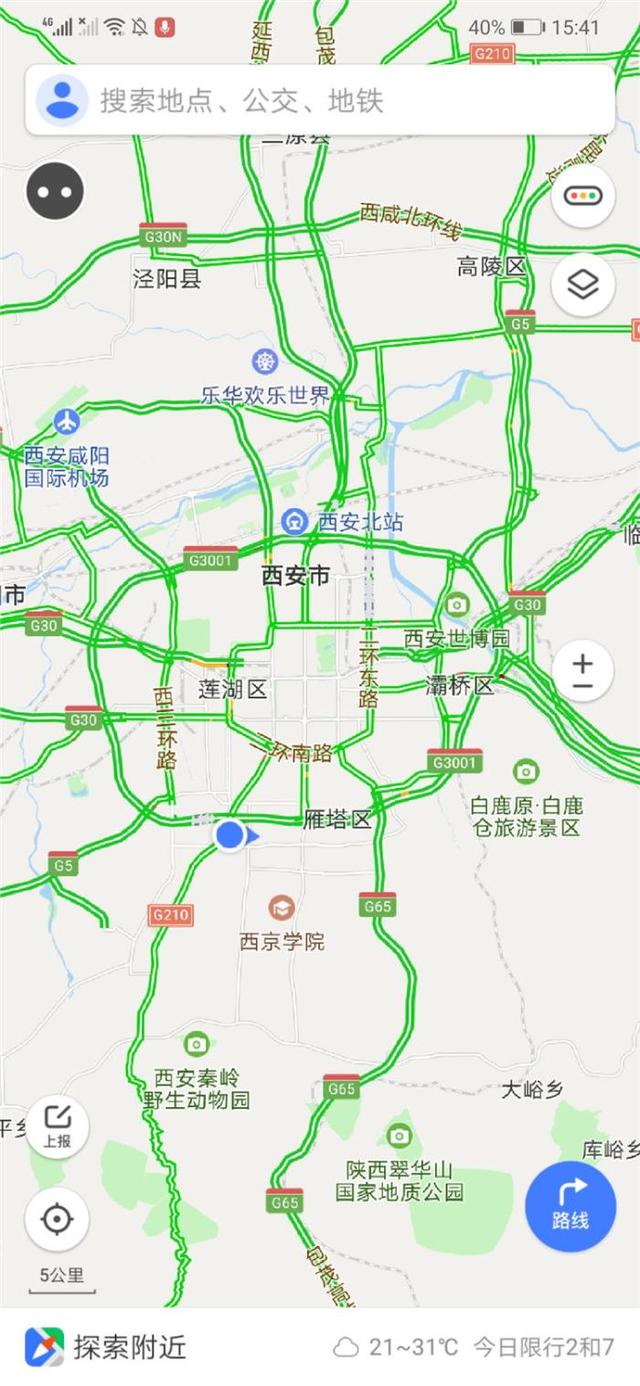The image size is (640, 1386).
Task: Recenter map on my current location
Action: [x=57, y=1219]
